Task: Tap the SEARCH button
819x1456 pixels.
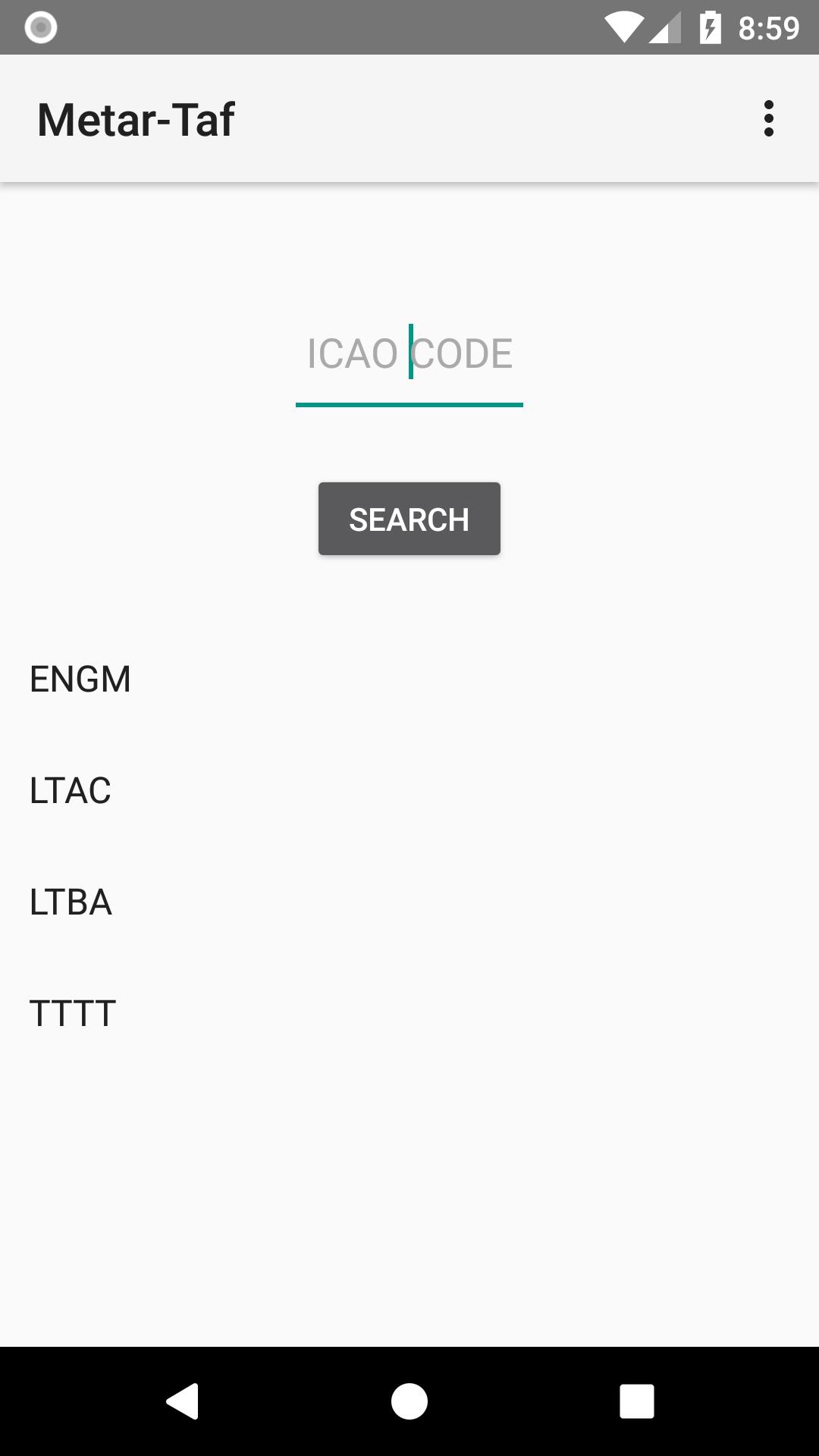Action: (409, 519)
